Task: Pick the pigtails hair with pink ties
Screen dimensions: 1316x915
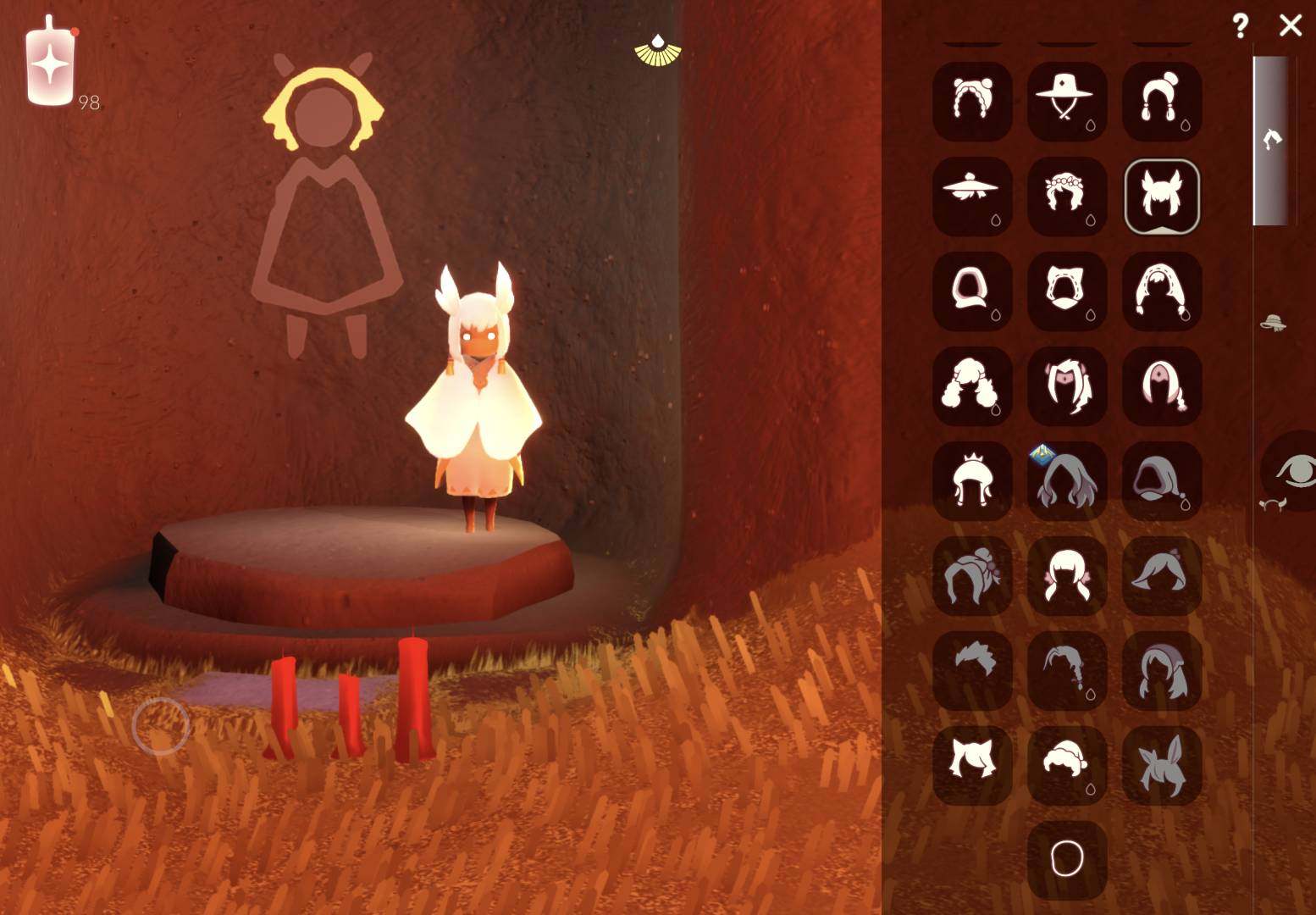Action: [x=1066, y=575]
